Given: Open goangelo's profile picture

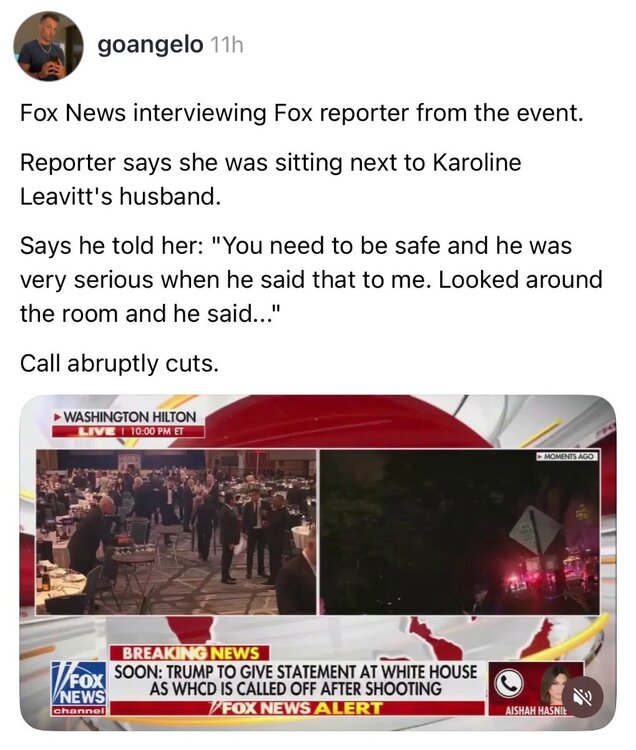Looking at the screenshot, I should pyautogui.click(x=48, y=46).
